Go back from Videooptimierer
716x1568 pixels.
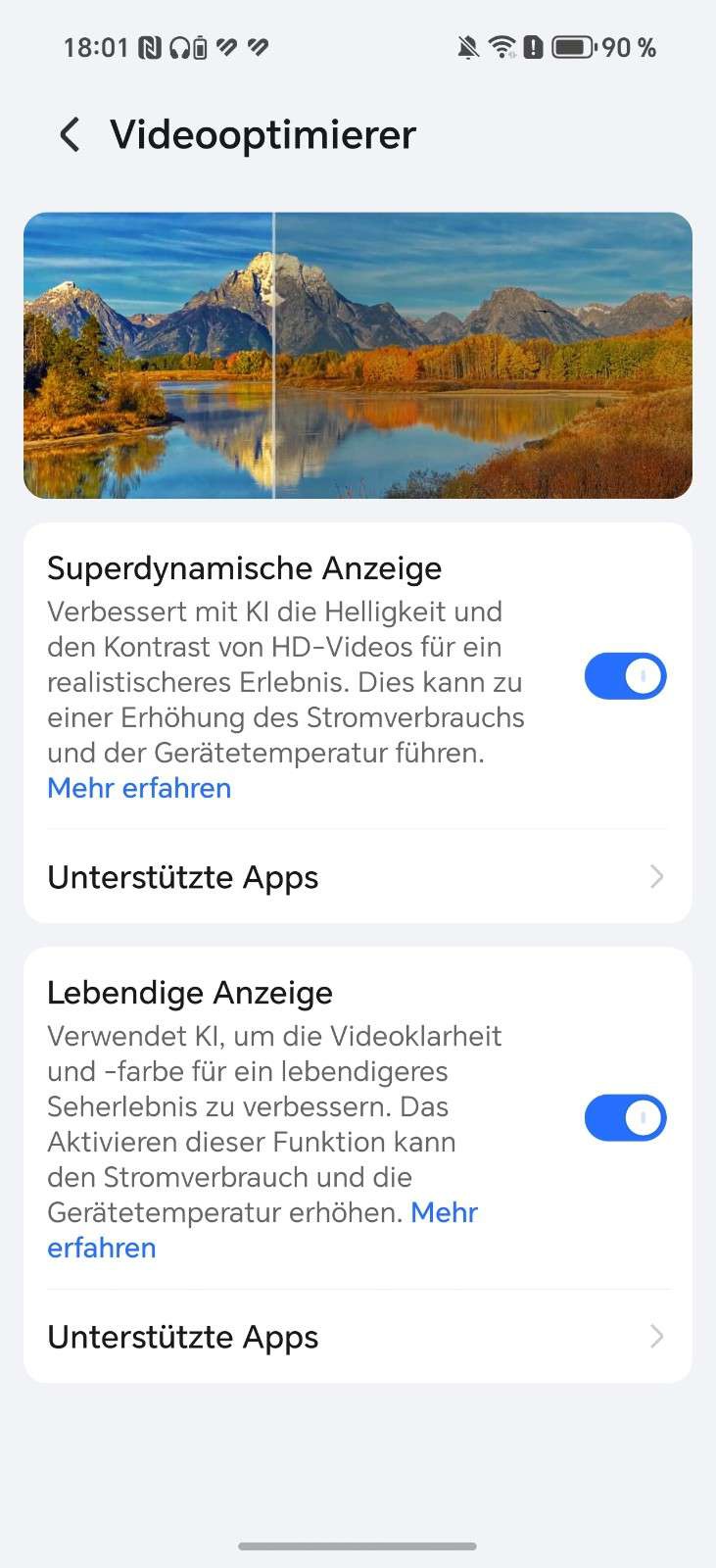pyautogui.click(x=70, y=135)
